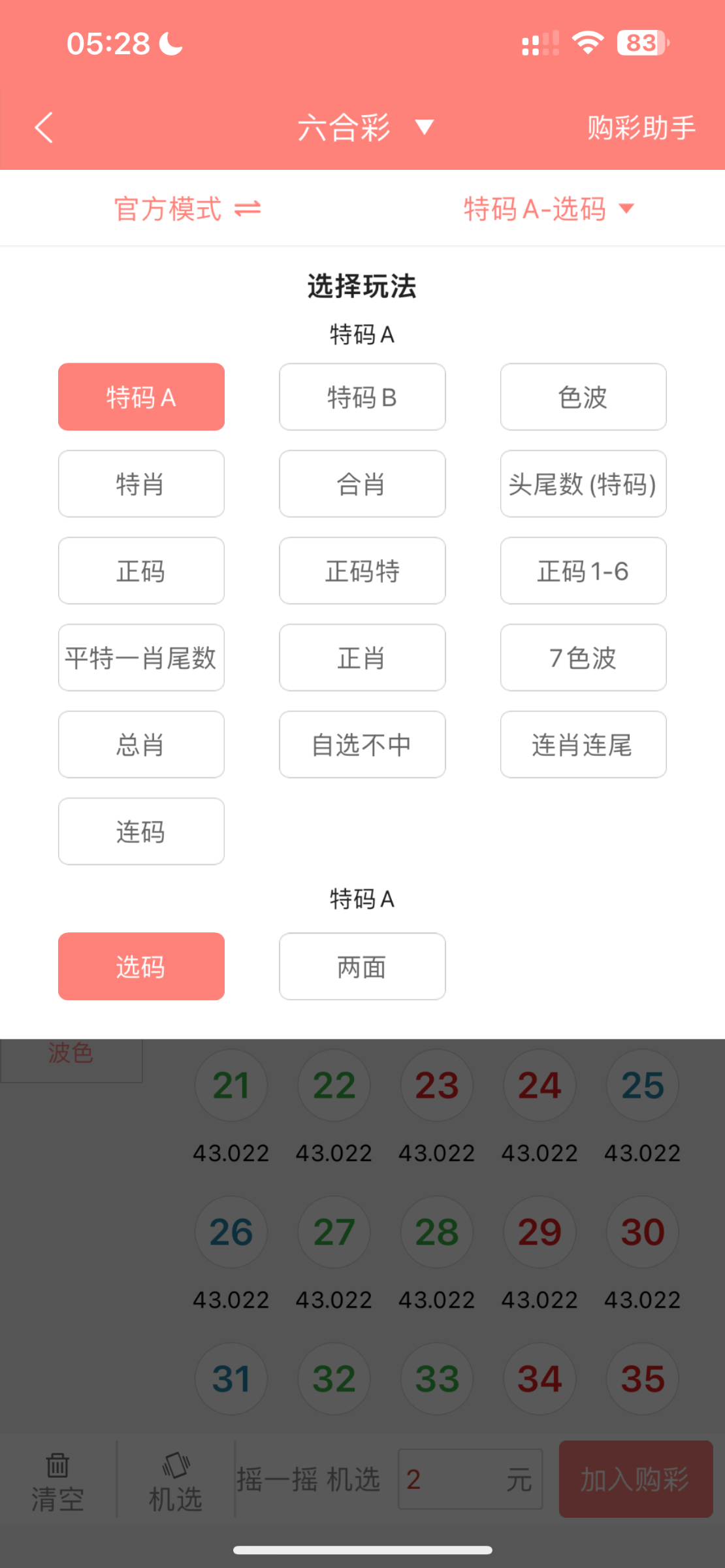
Task: Select 特肖 play type
Action: click(141, 484)
